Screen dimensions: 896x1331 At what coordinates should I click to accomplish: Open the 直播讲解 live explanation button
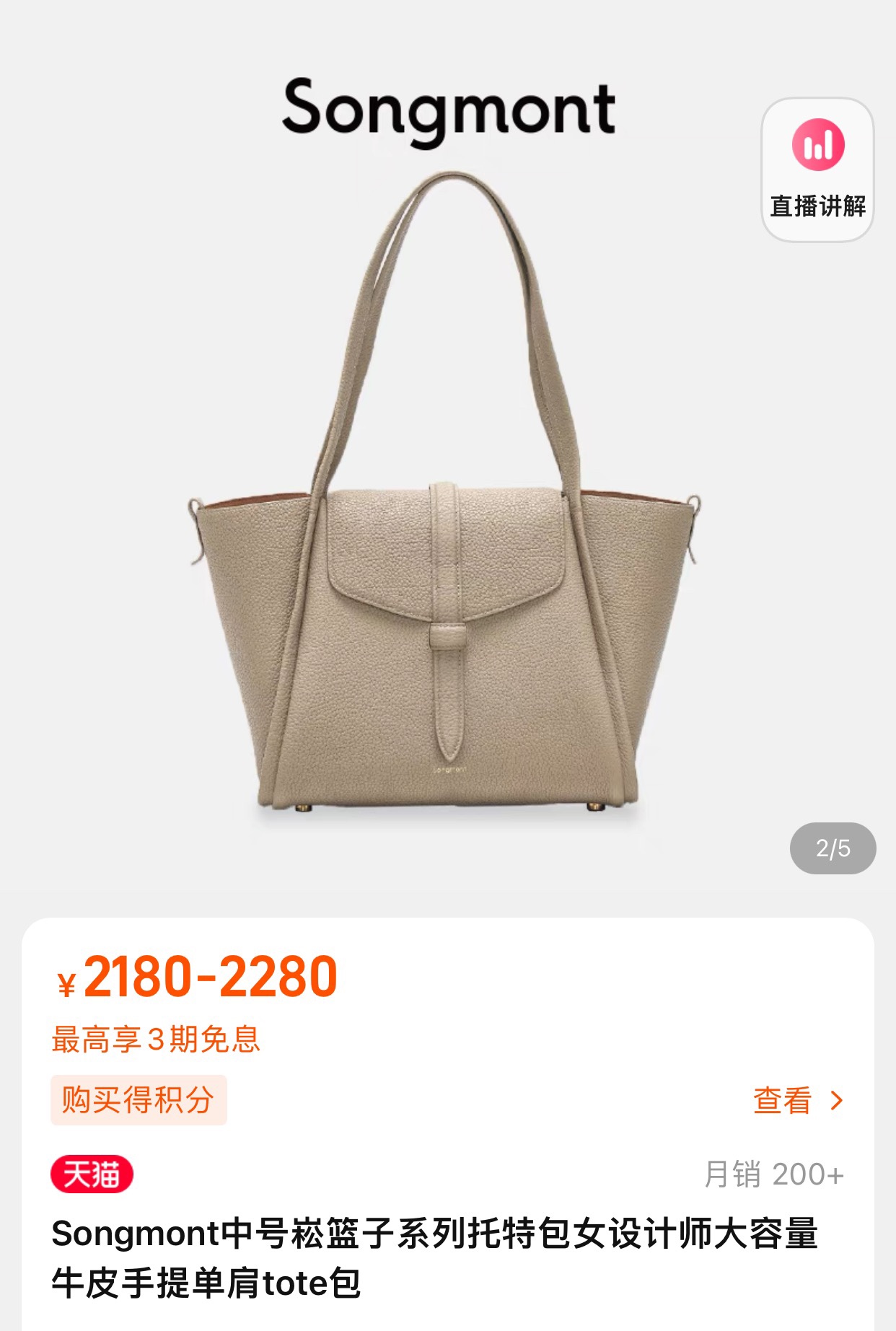[x=817, y=170]
